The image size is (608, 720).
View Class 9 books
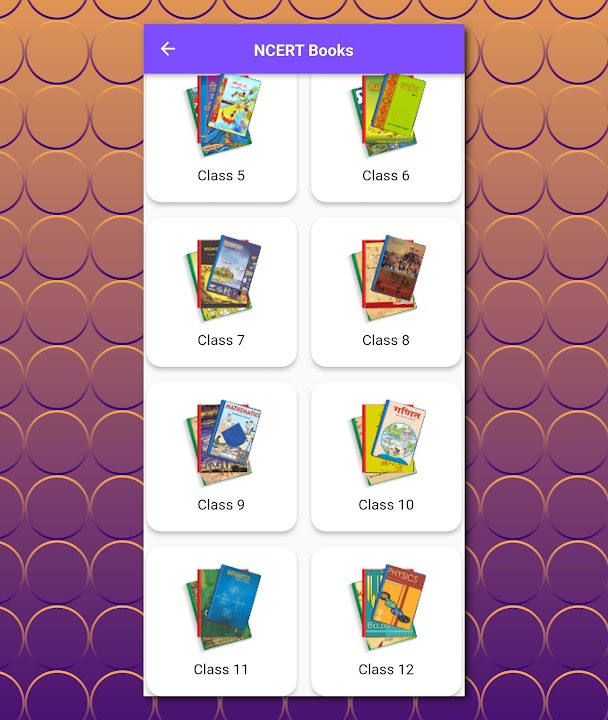point(221,455)
